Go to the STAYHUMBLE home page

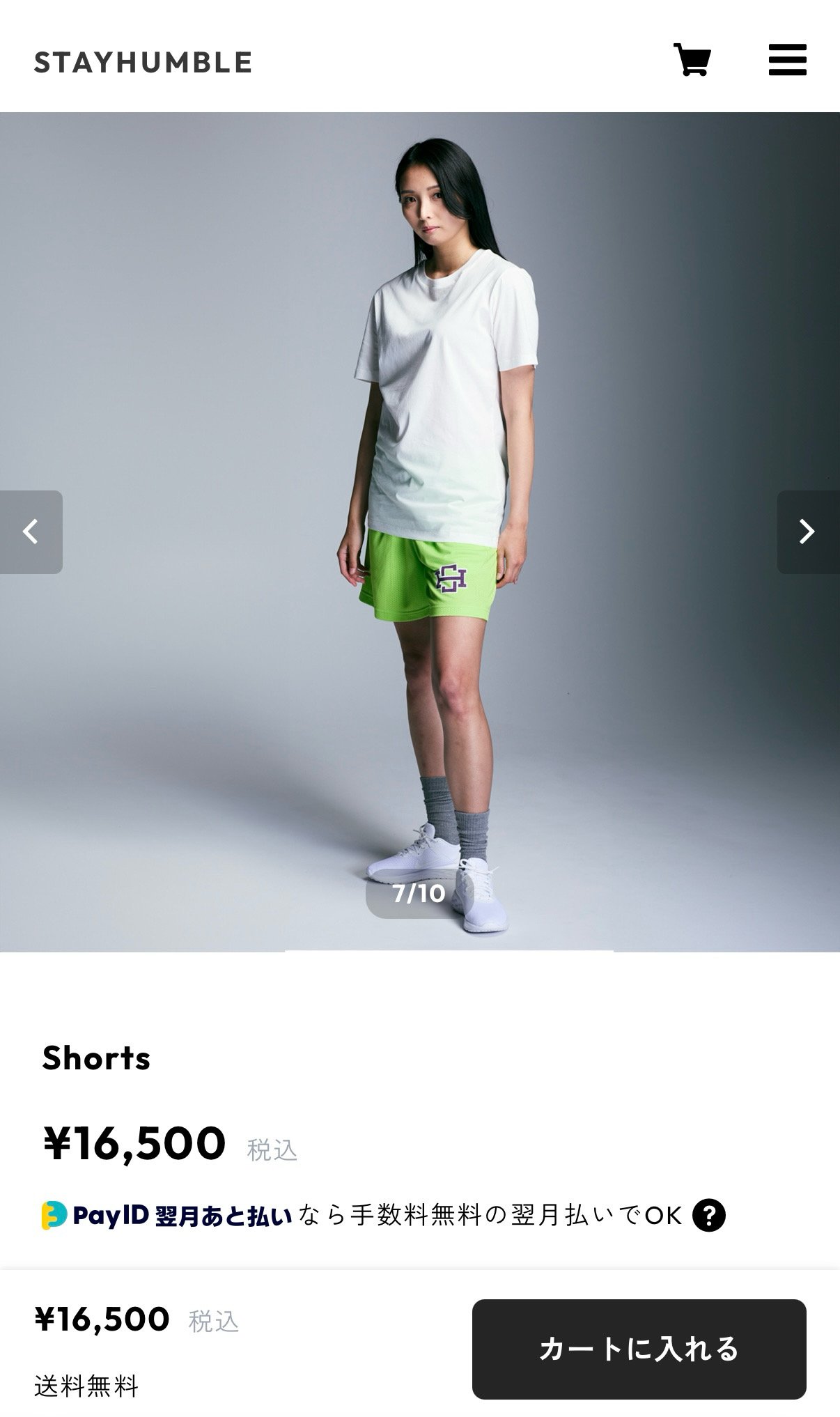pyautogui.click(x=143, y=63)
